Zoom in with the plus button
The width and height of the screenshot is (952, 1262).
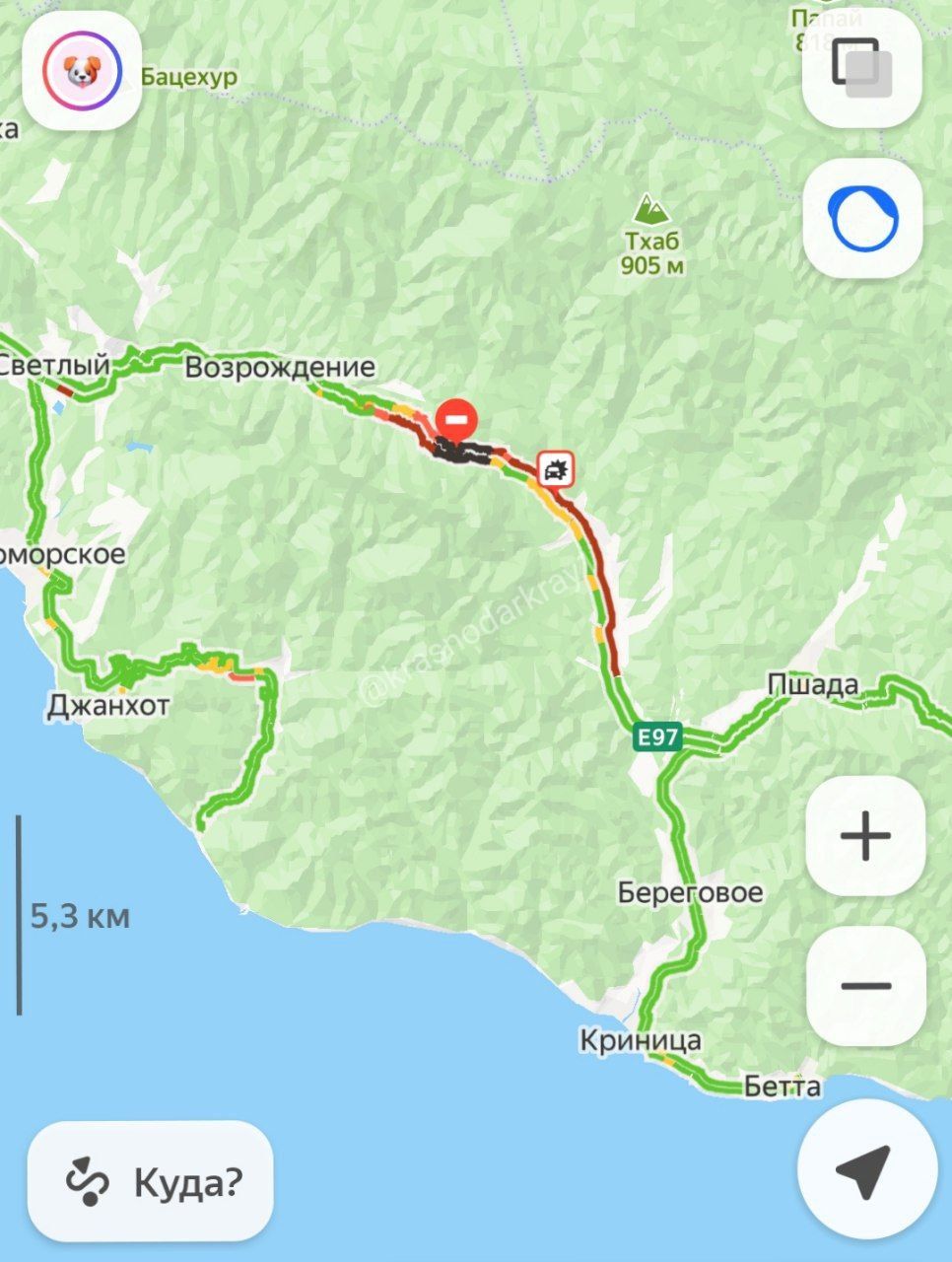tap(865, 836)
